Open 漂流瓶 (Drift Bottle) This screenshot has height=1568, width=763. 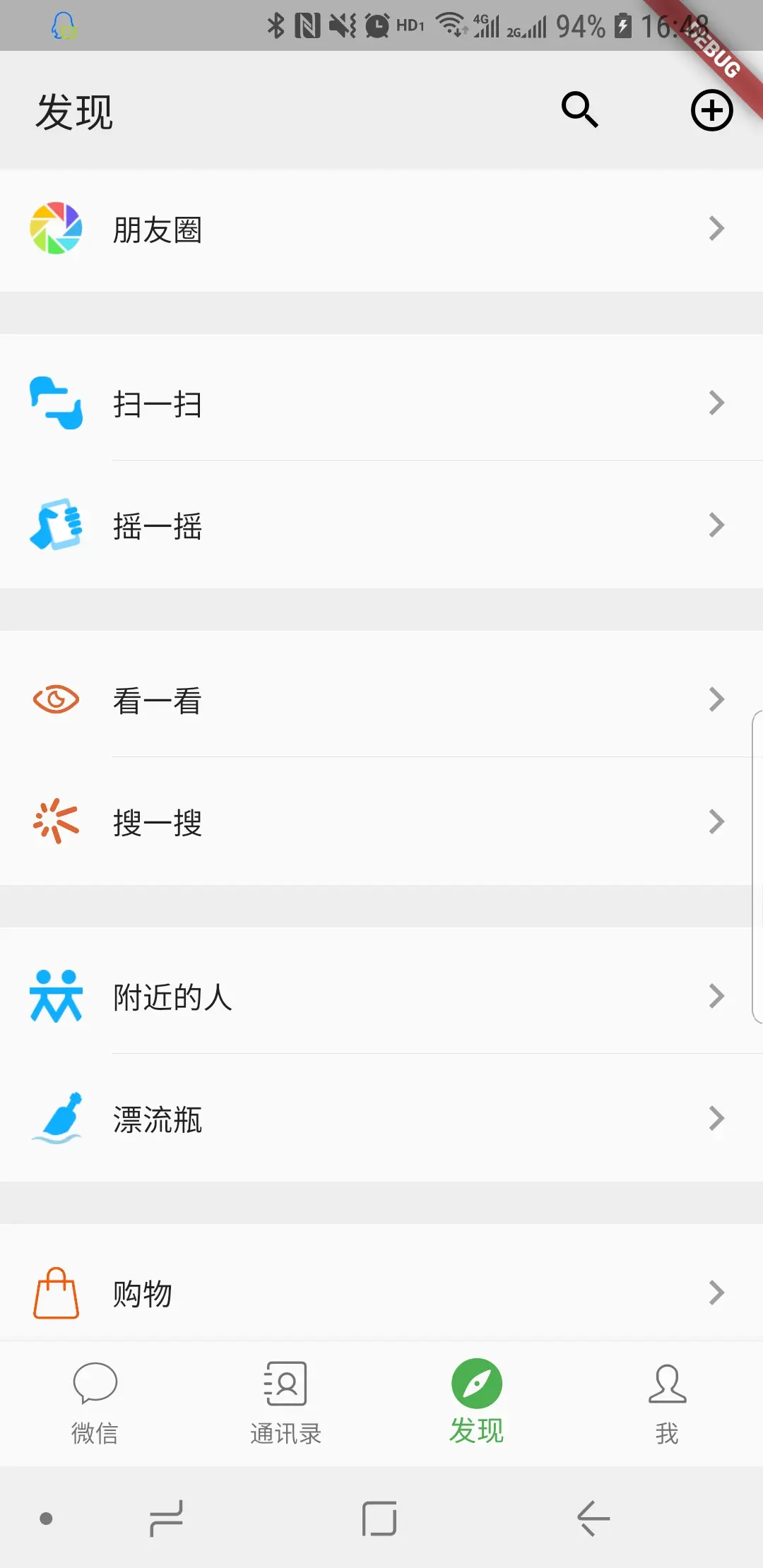tap(381, 1119)
